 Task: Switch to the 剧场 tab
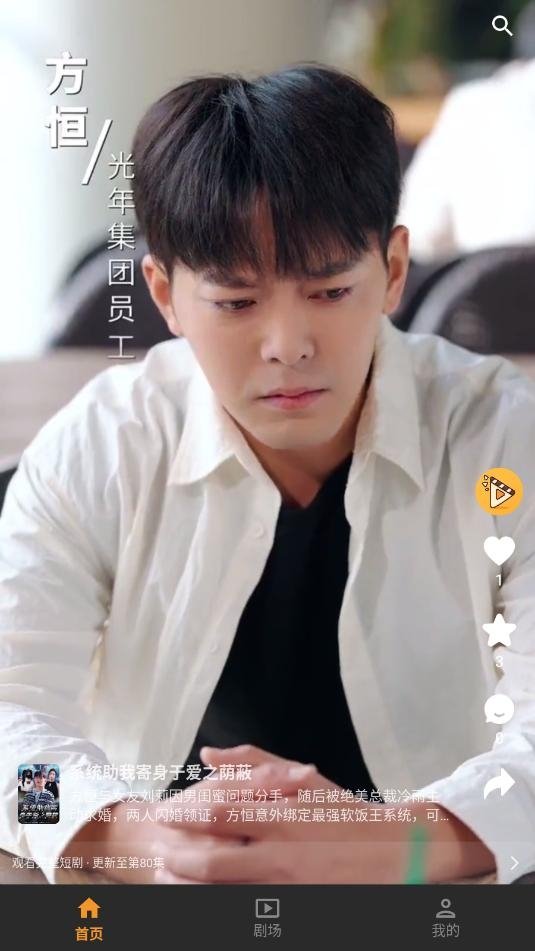point(268,918)
